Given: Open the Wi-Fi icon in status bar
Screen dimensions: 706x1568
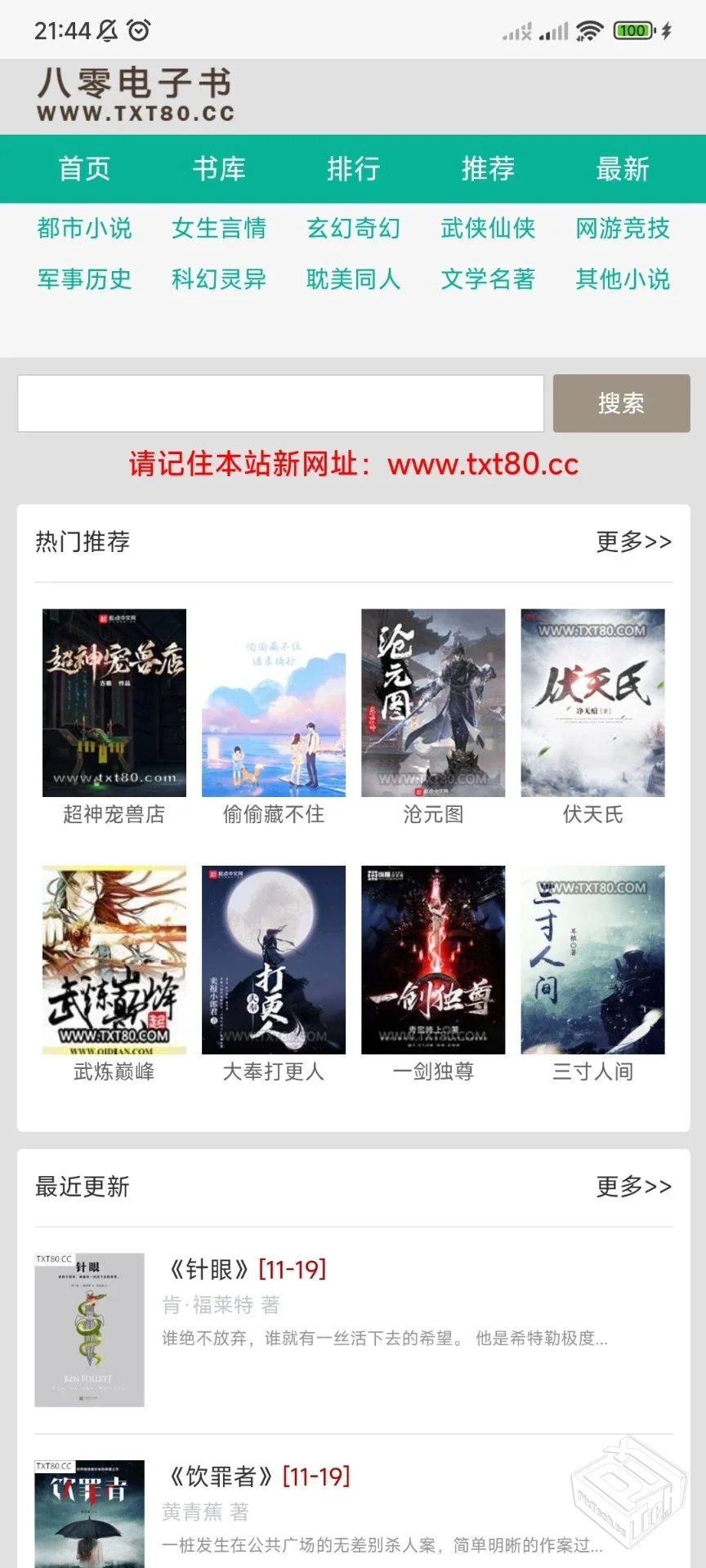Looking at the screenshot, I should pos(590,29).
